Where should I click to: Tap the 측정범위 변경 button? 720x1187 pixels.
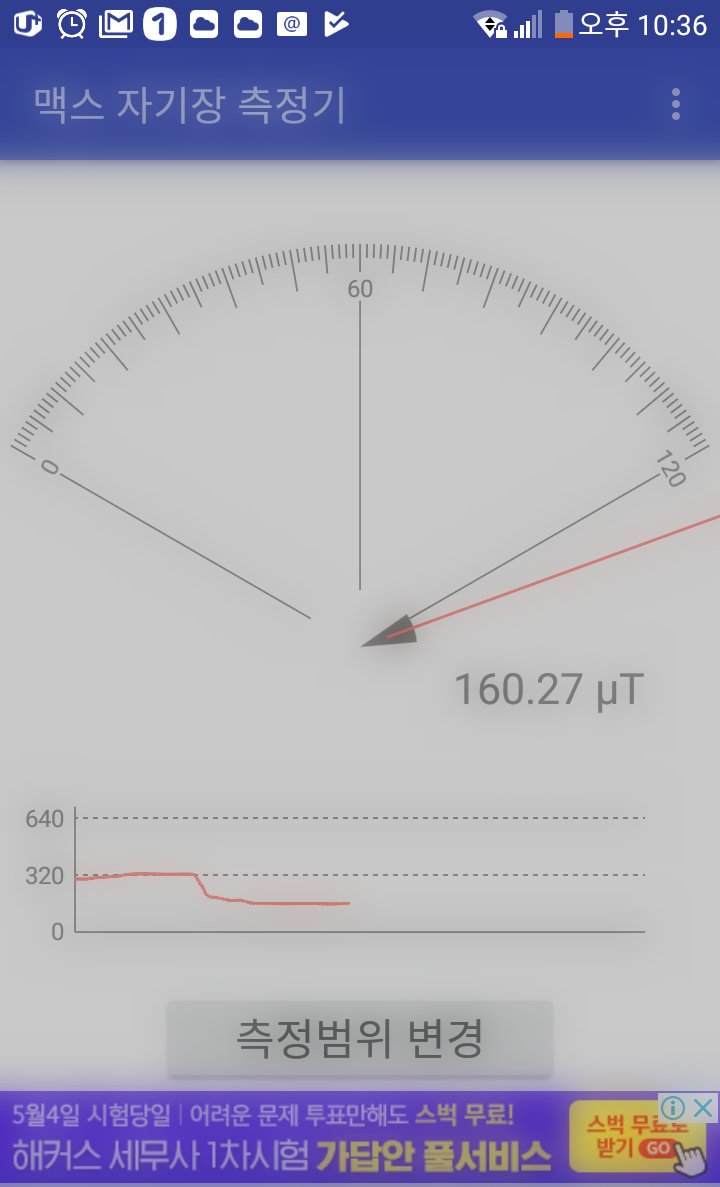[x=360, y=1038]
